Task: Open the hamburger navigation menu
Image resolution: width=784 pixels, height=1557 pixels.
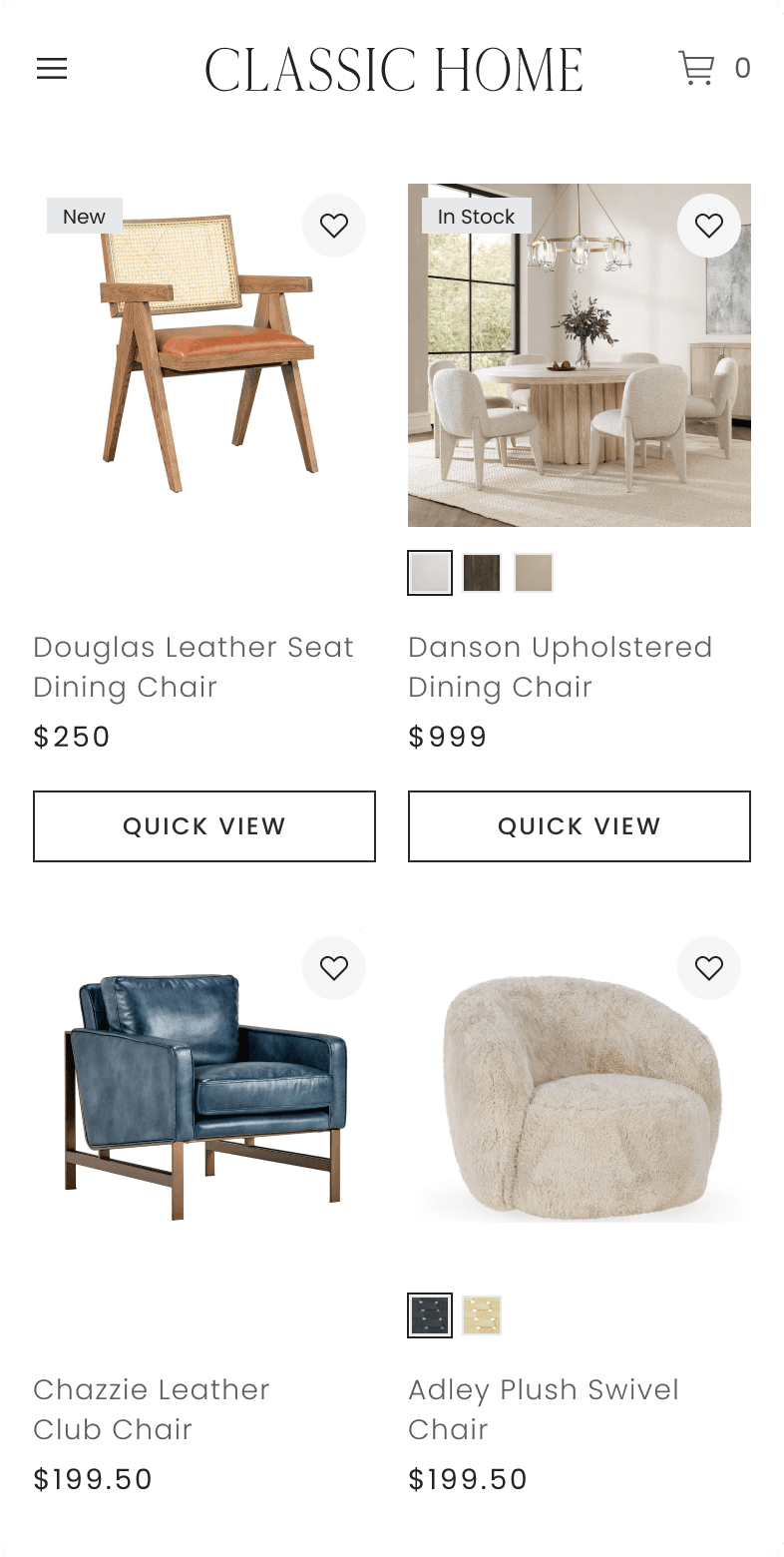Action: coord(52,69)
